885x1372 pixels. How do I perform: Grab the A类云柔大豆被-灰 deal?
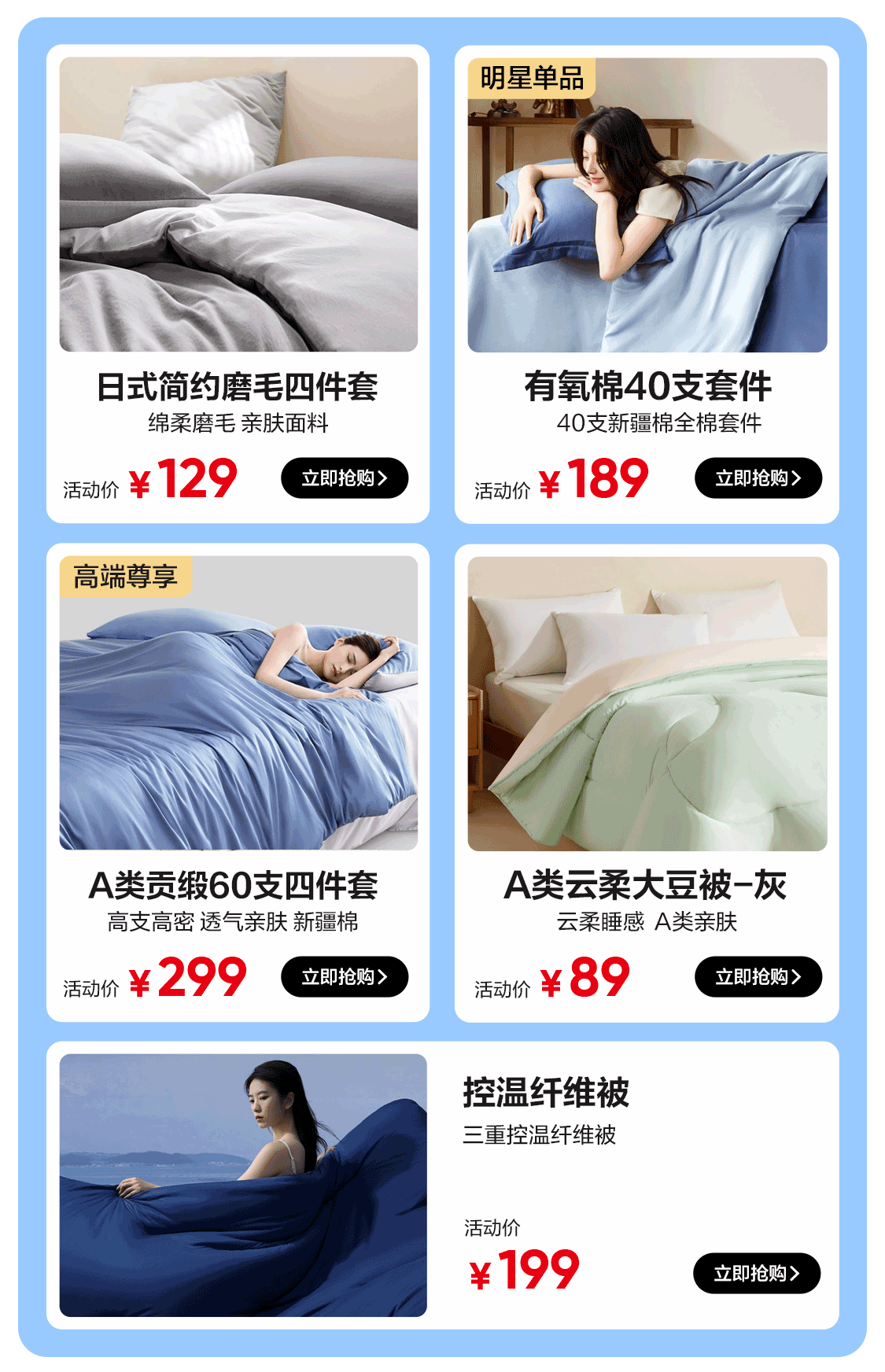point(758,976)
